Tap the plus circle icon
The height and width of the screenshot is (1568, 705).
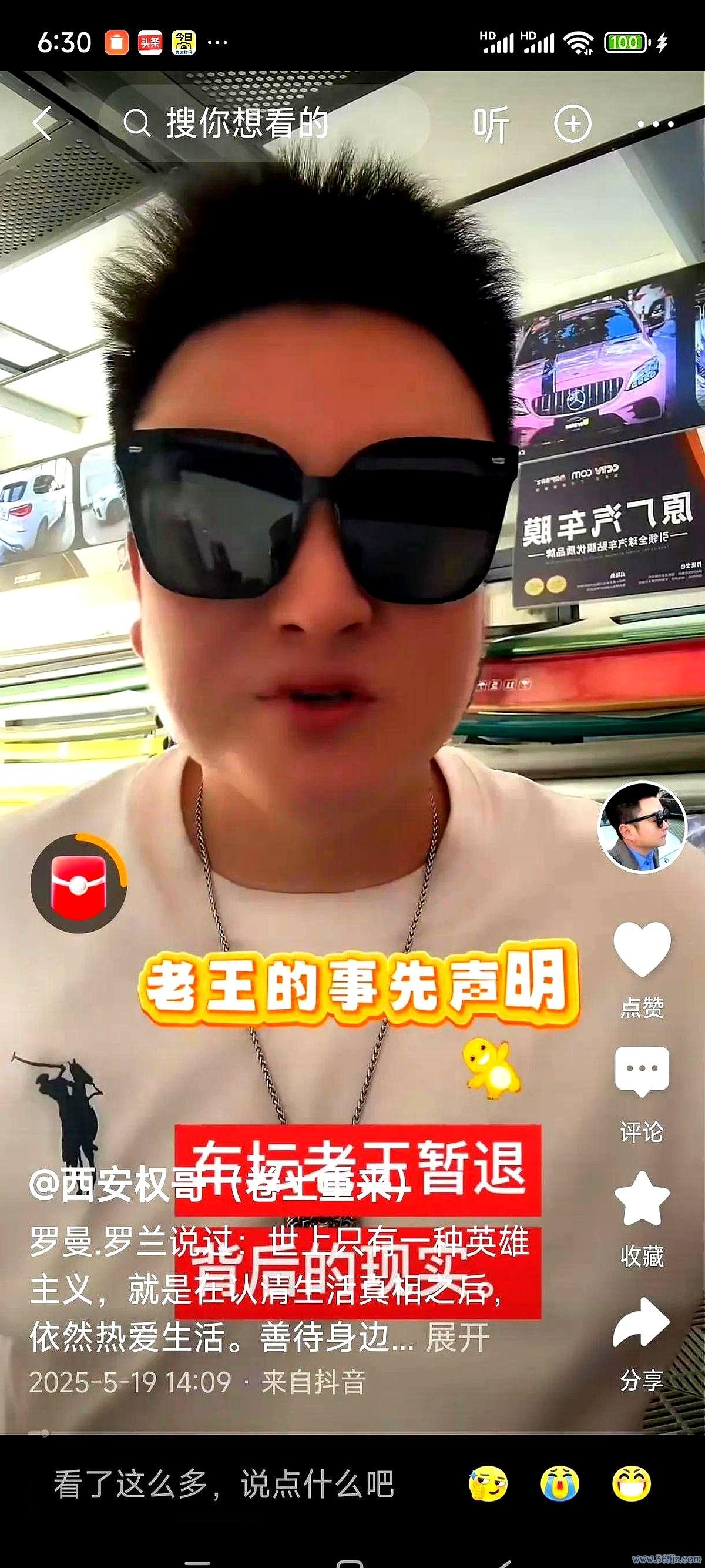tap(572, 124)
